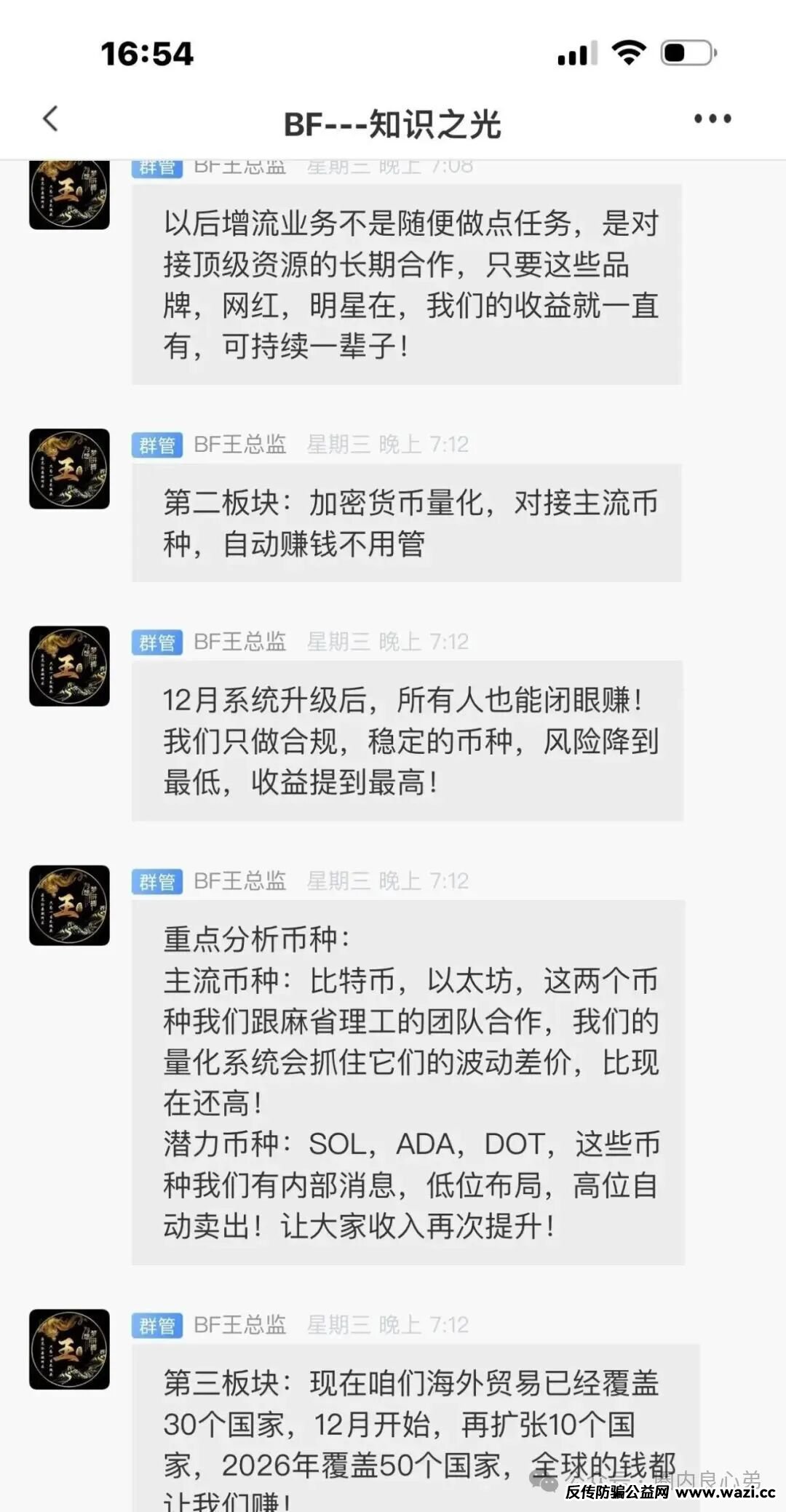Open sender avatar beside the 第二板块 message

[69, 469]
